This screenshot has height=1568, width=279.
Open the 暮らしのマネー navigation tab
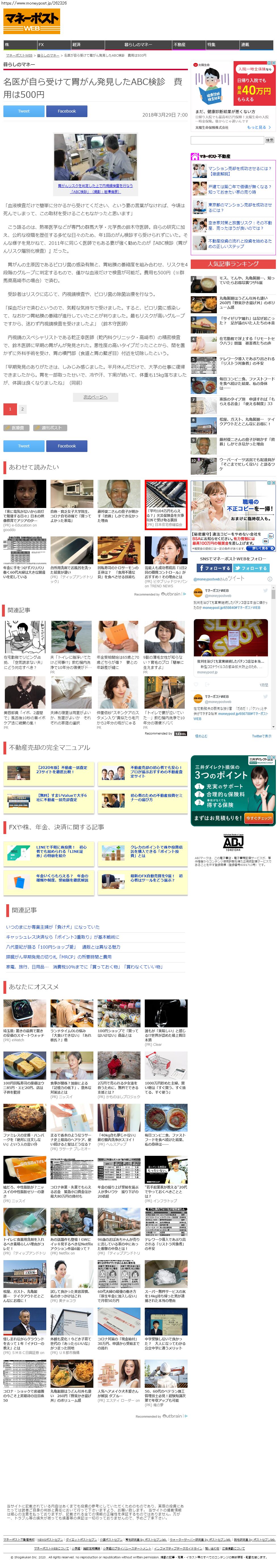(x=138, y=44)
